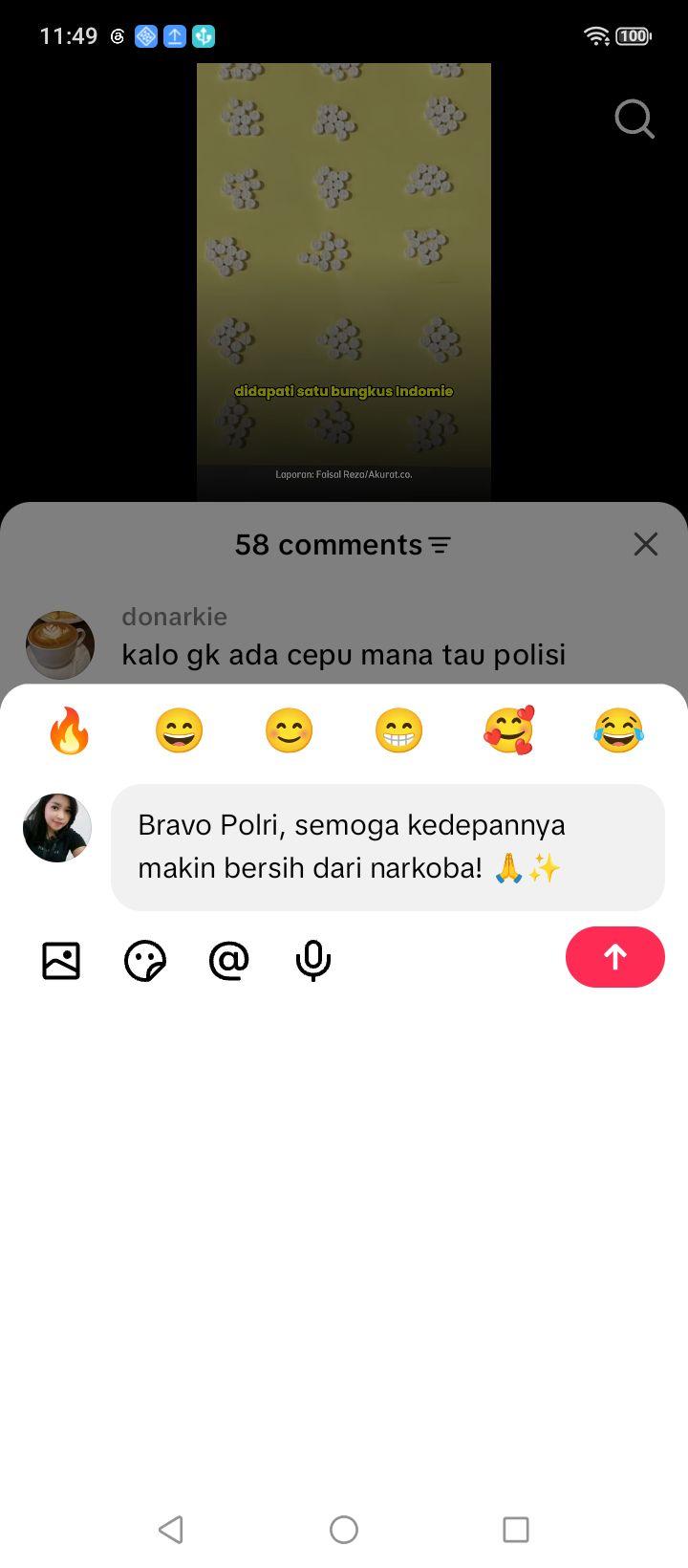Insert the beaming grin emoji

tap(398, 731)
